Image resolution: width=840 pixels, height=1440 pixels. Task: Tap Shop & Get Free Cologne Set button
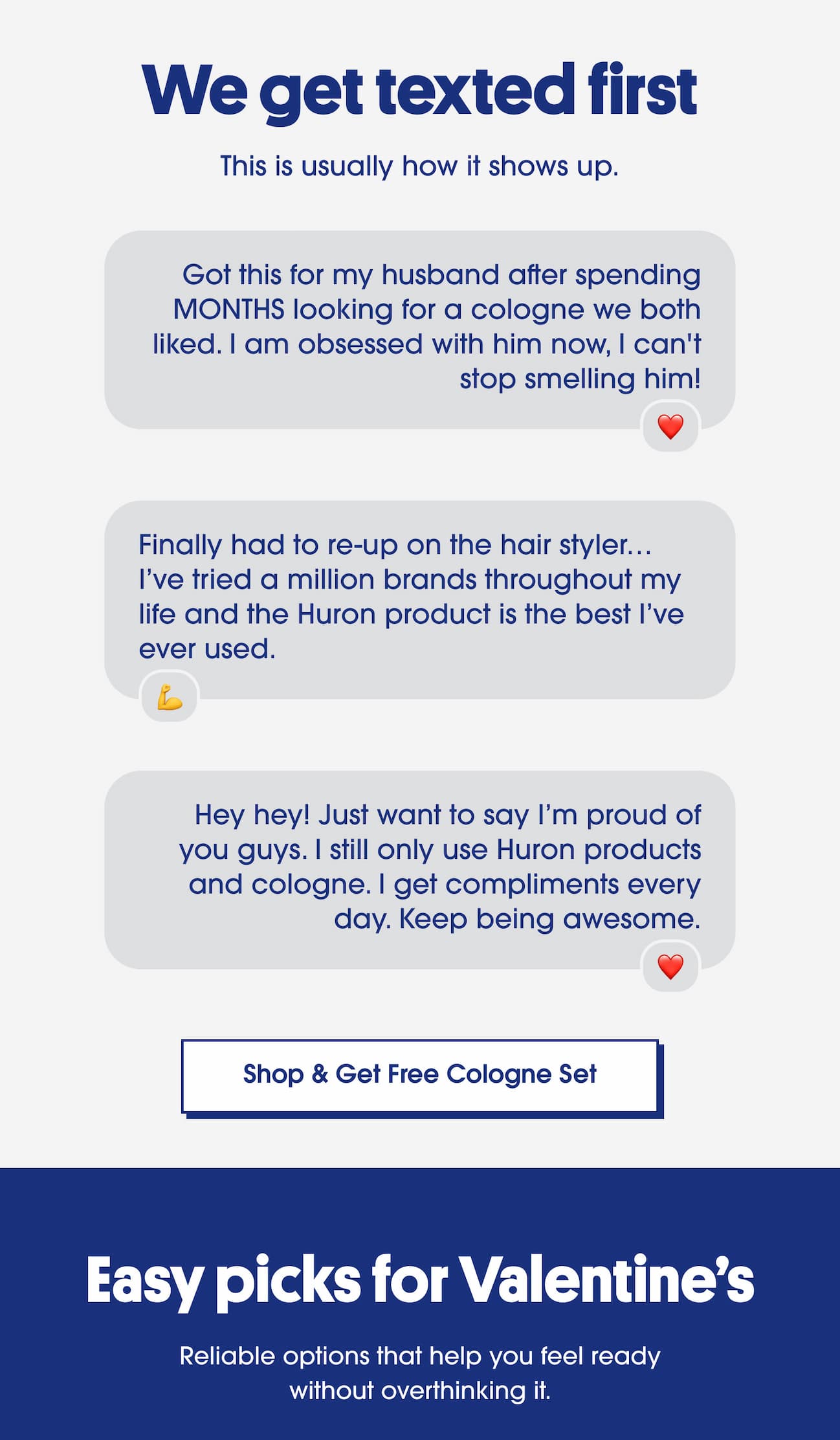click(x=420, y=1075)
